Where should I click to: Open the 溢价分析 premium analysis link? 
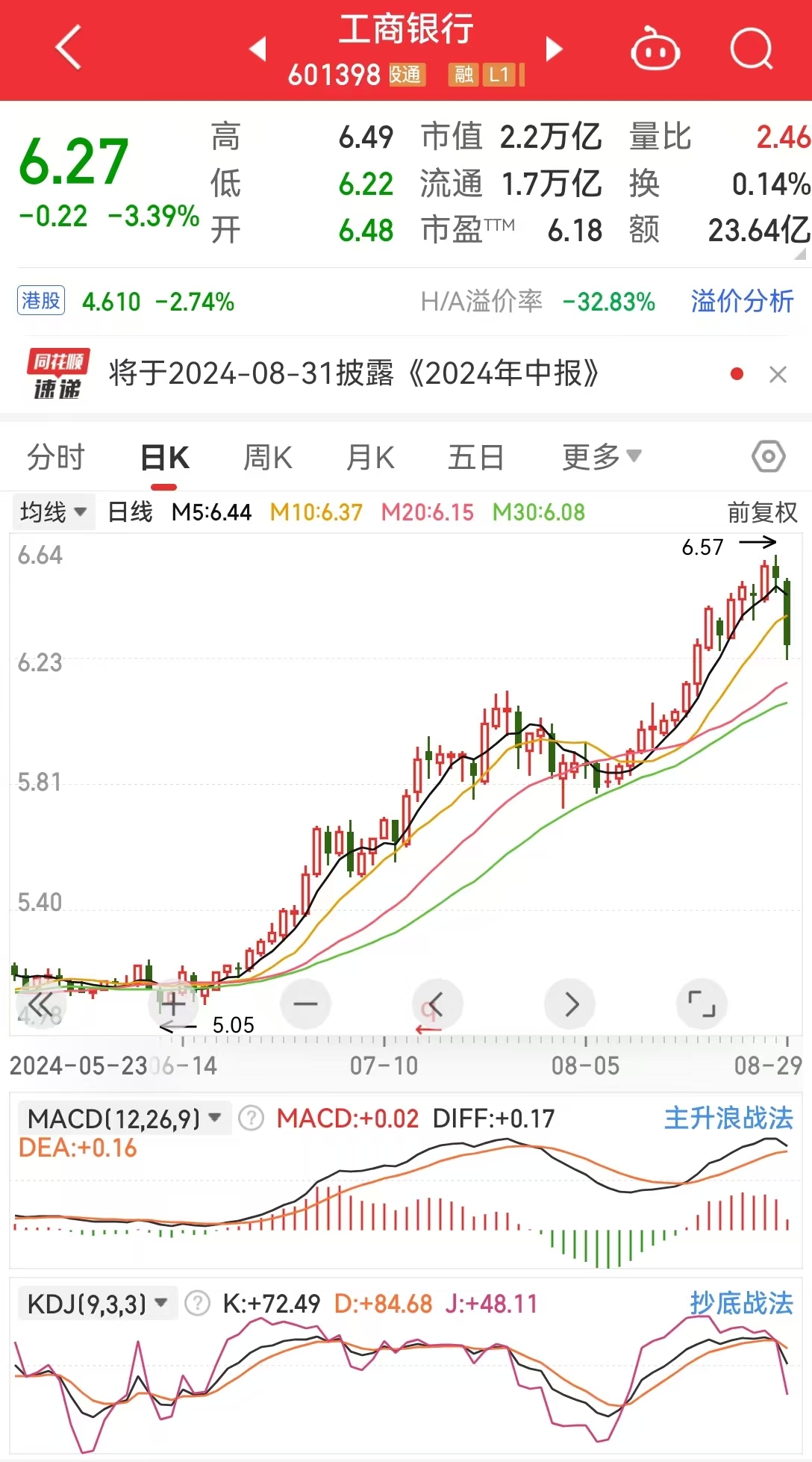[x=743, y=302]
